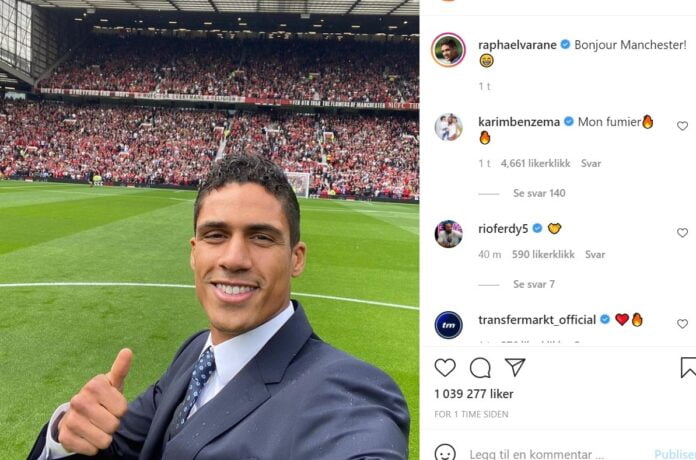Expand the 7 replies under rioferdy5
This screenshot has width=696, height=460.
pos(534,284)
